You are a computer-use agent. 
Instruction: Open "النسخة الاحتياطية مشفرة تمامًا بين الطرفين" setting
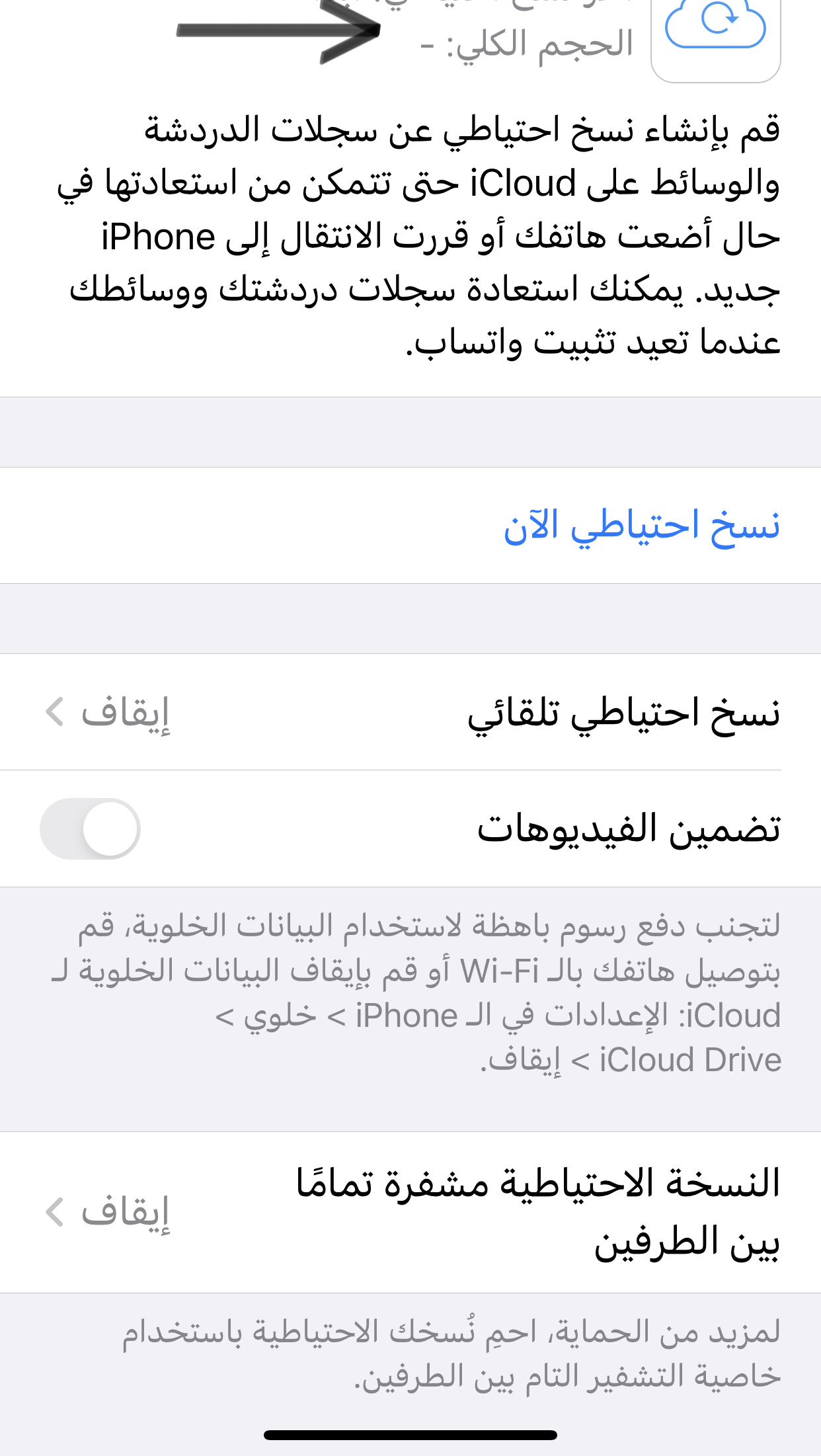pos(411,1213)
